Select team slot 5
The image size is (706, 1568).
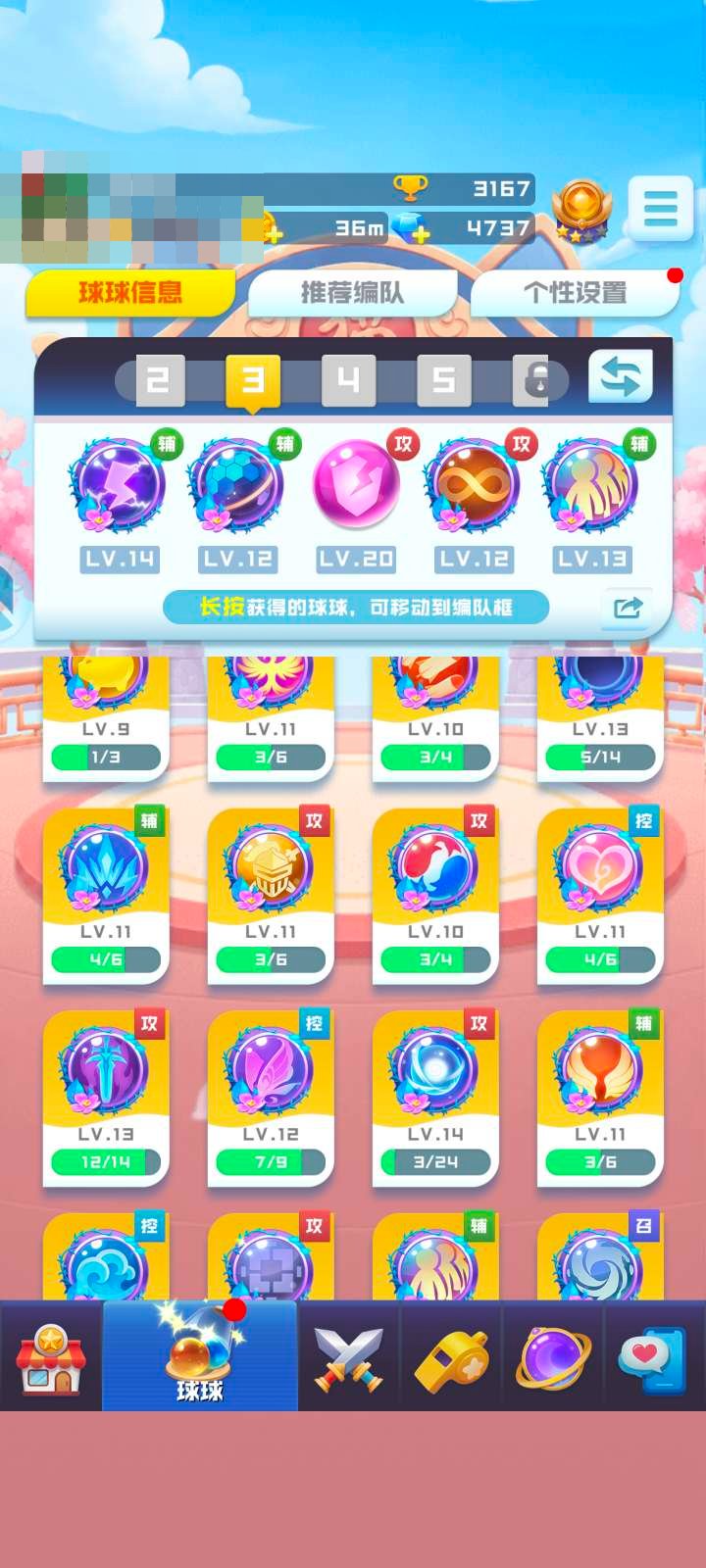[x=443, y=380]
